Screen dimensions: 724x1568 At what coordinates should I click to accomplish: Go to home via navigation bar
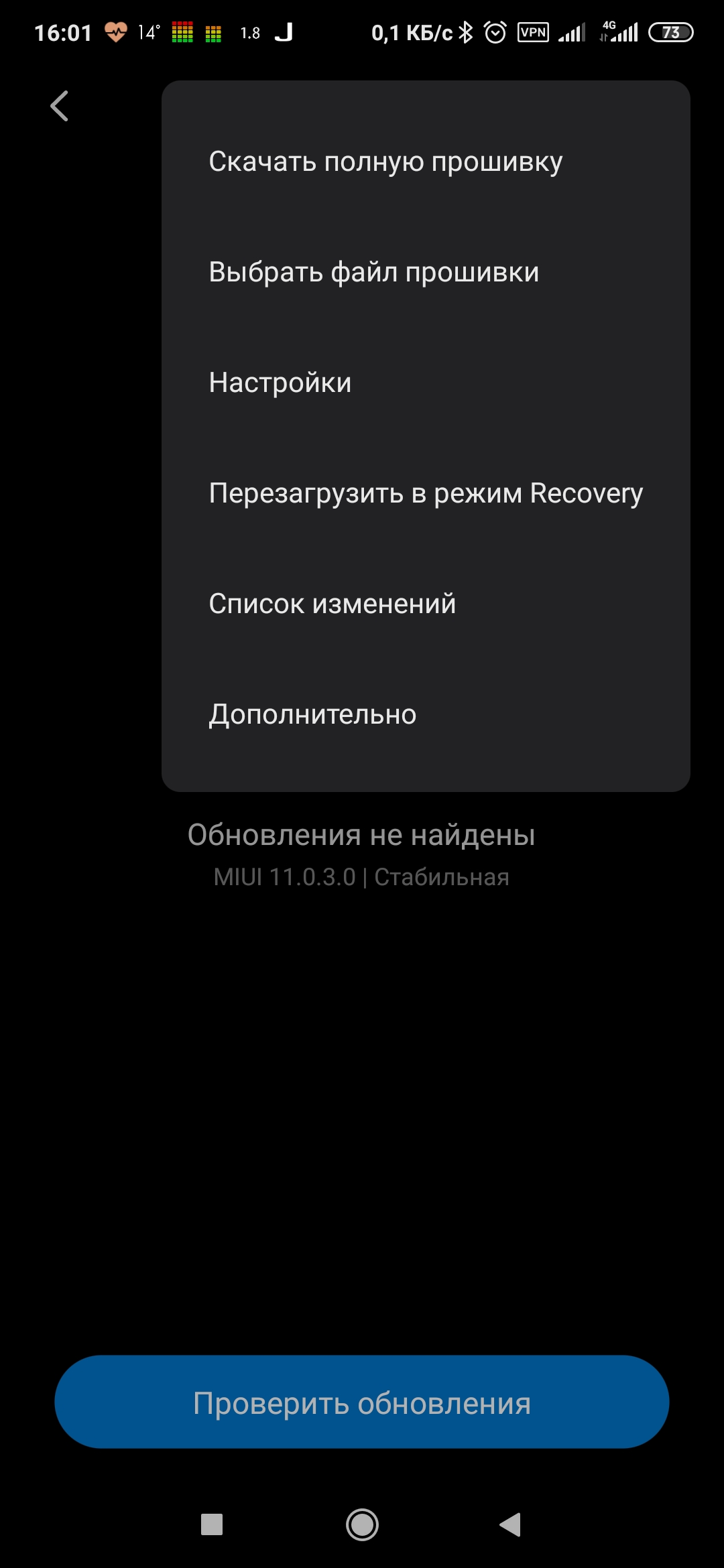click(x=362, y=1524)
